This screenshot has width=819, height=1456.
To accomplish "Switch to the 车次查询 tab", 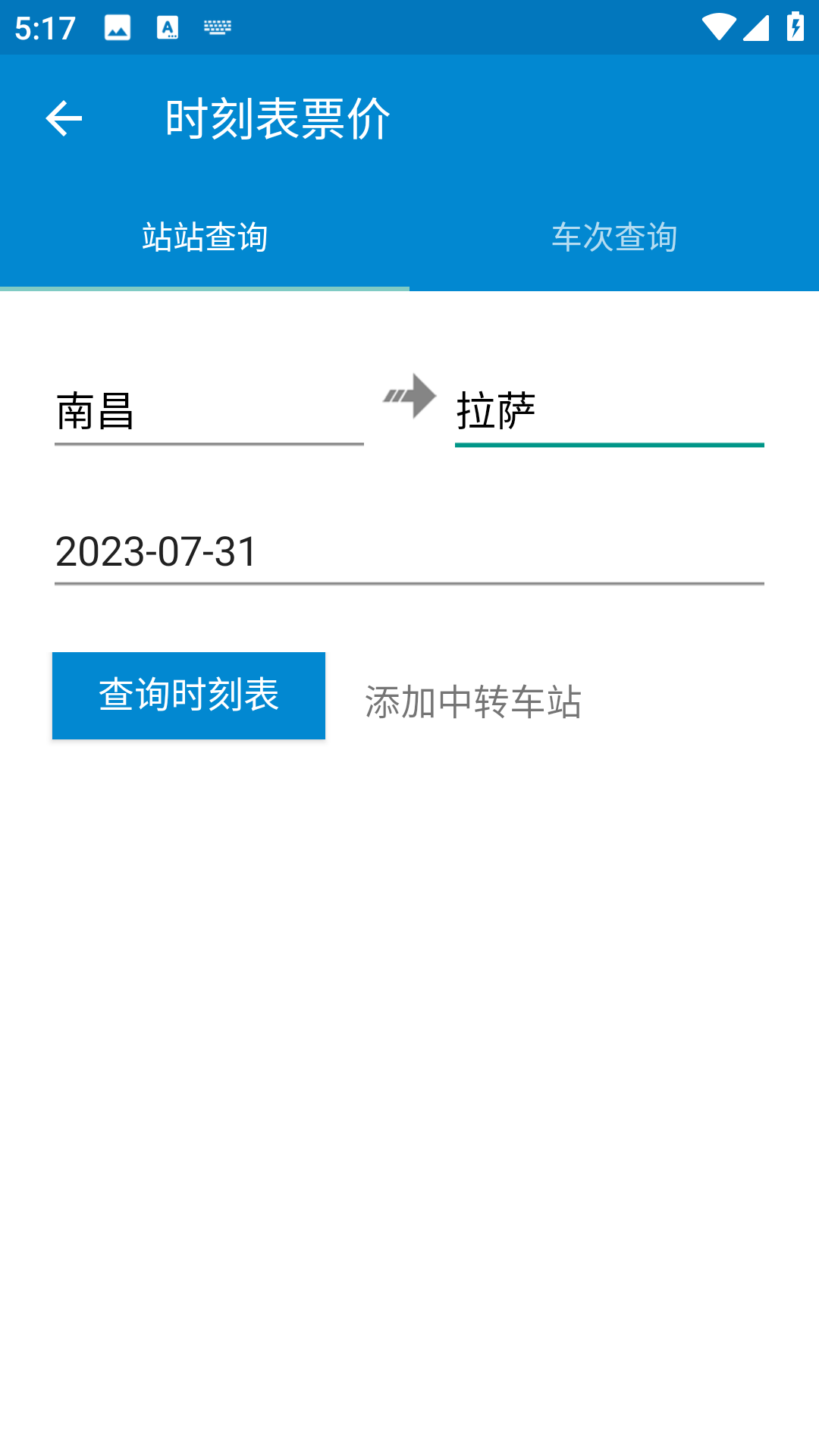I will coord(614,237).
